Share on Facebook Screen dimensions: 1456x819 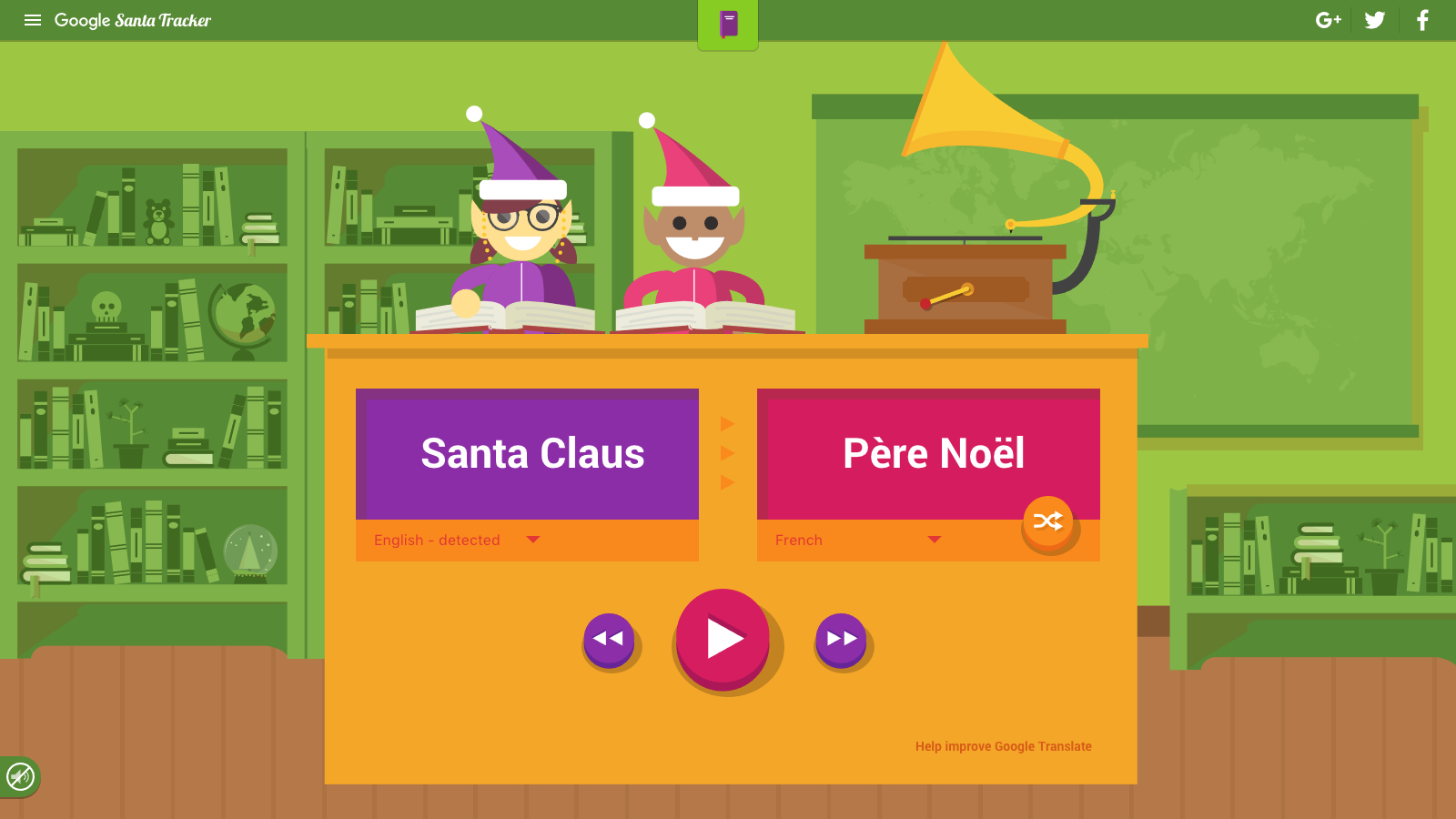pos(1422,20)
